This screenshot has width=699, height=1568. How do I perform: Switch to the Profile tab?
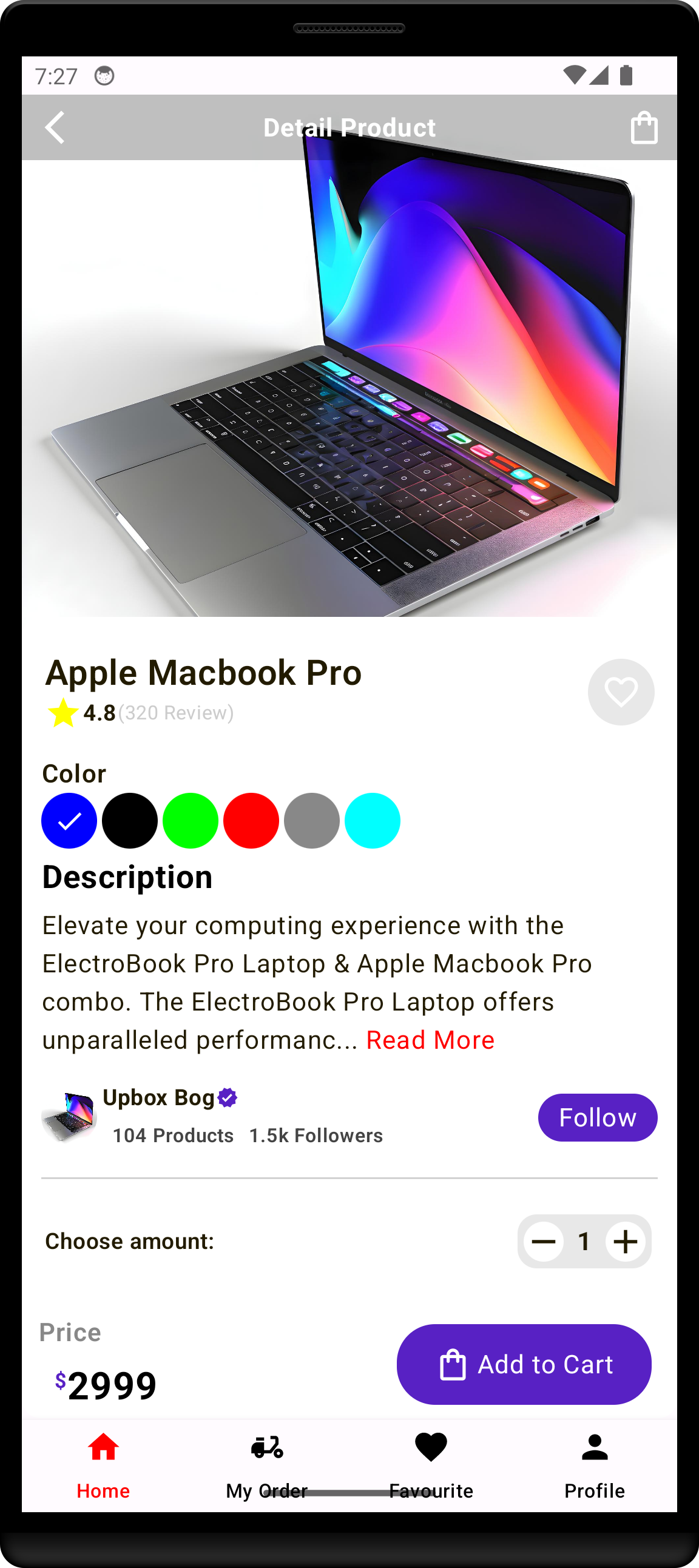(594, 1464)
